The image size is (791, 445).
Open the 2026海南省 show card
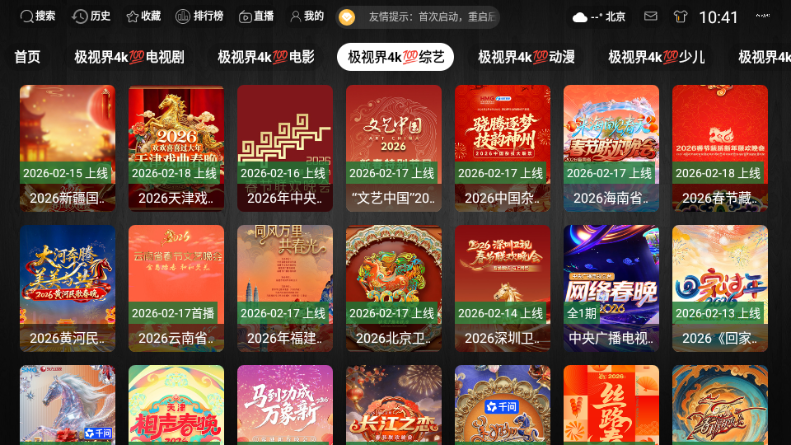[611, 147]
